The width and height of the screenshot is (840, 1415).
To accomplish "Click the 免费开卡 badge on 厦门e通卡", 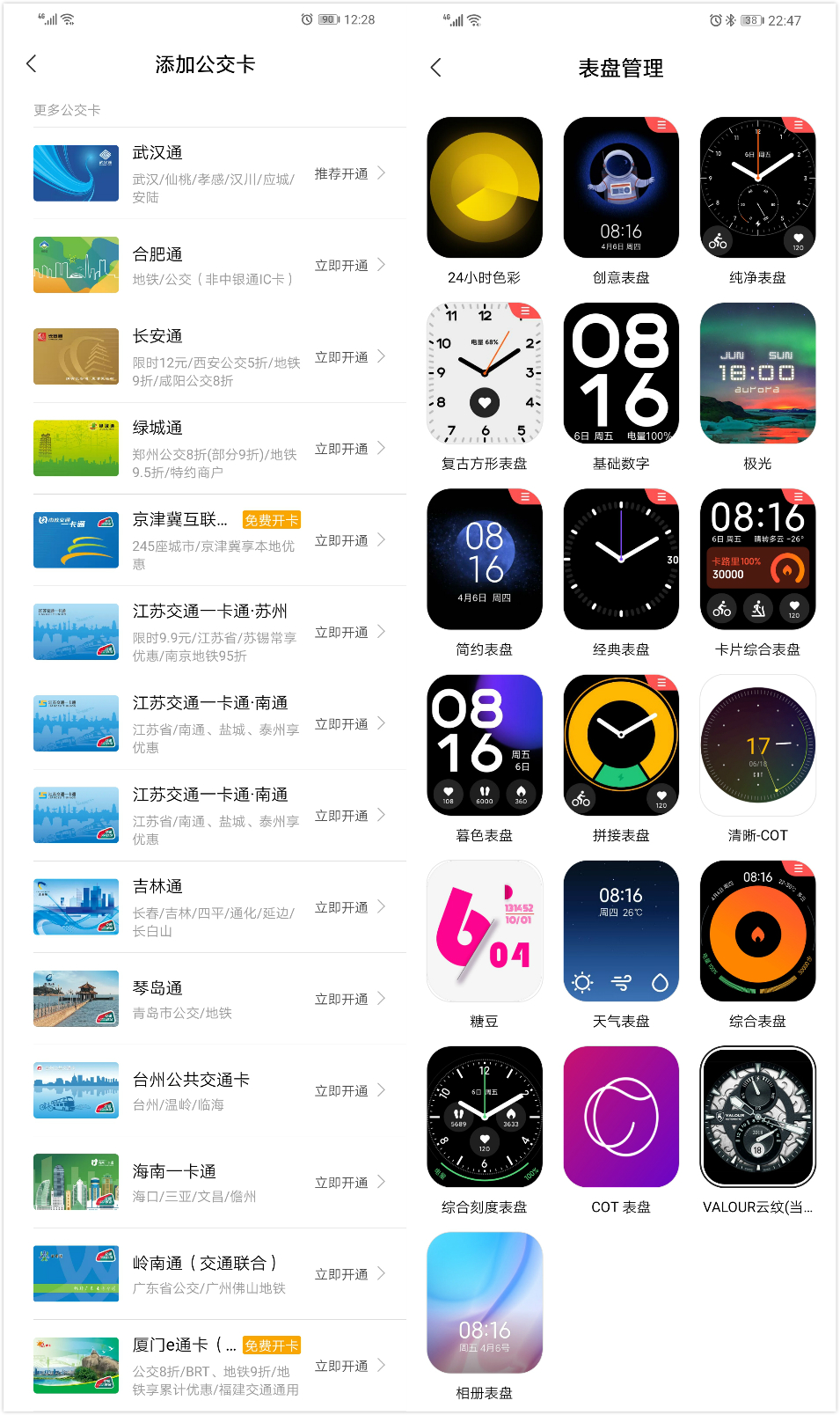I will (x=274, y=1345).
